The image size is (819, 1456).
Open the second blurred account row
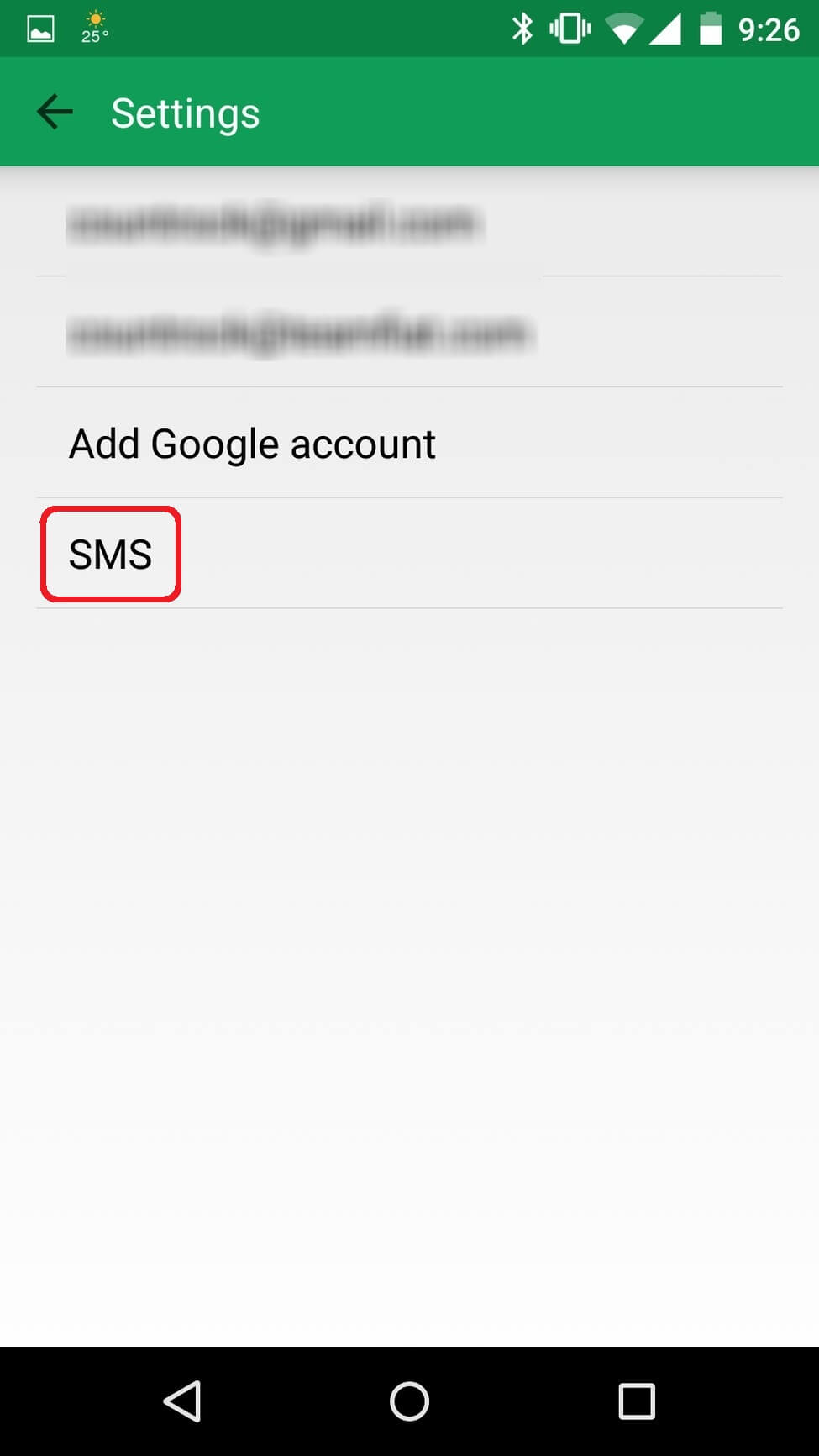[409, 332]
